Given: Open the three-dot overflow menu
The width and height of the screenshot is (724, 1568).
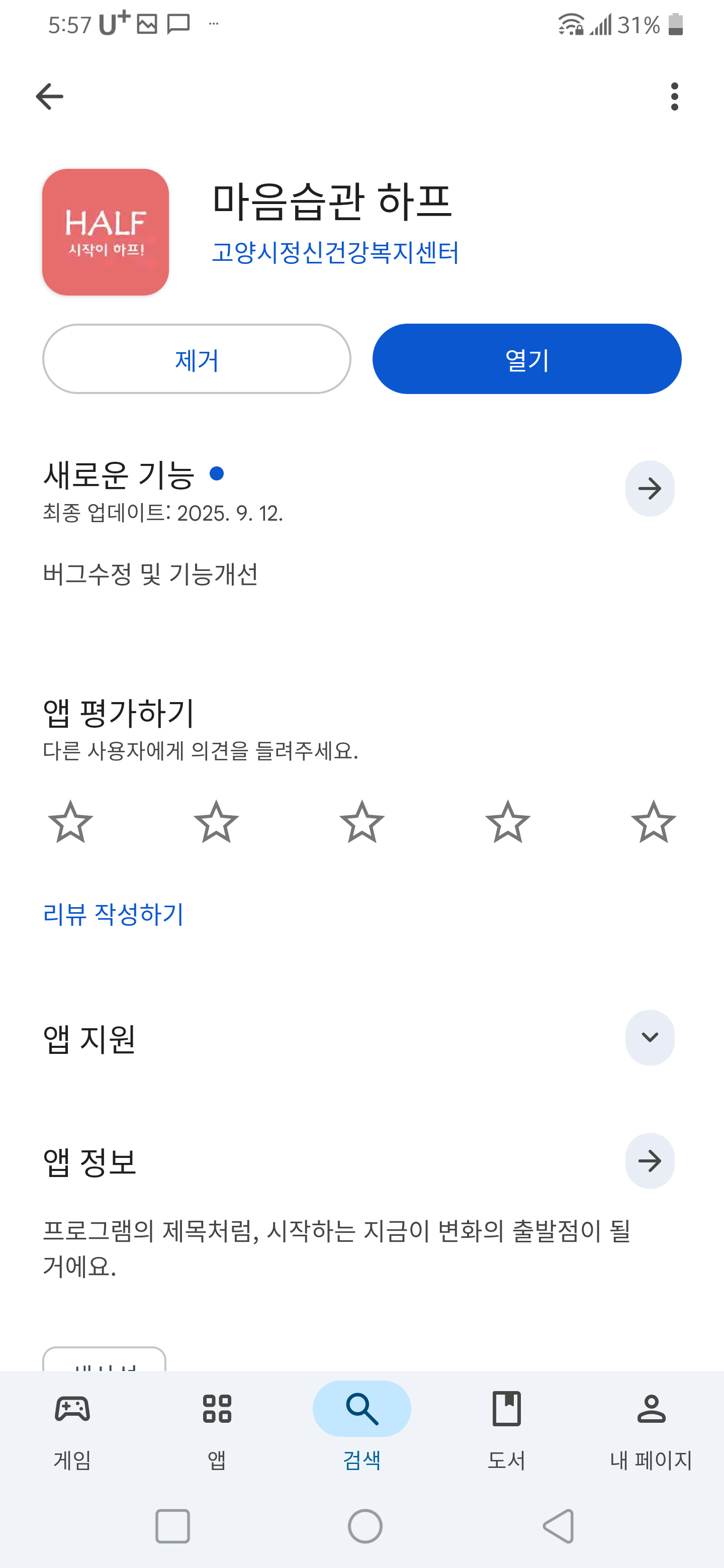Looking at the screenshot, I should click(x=673, y=96).
